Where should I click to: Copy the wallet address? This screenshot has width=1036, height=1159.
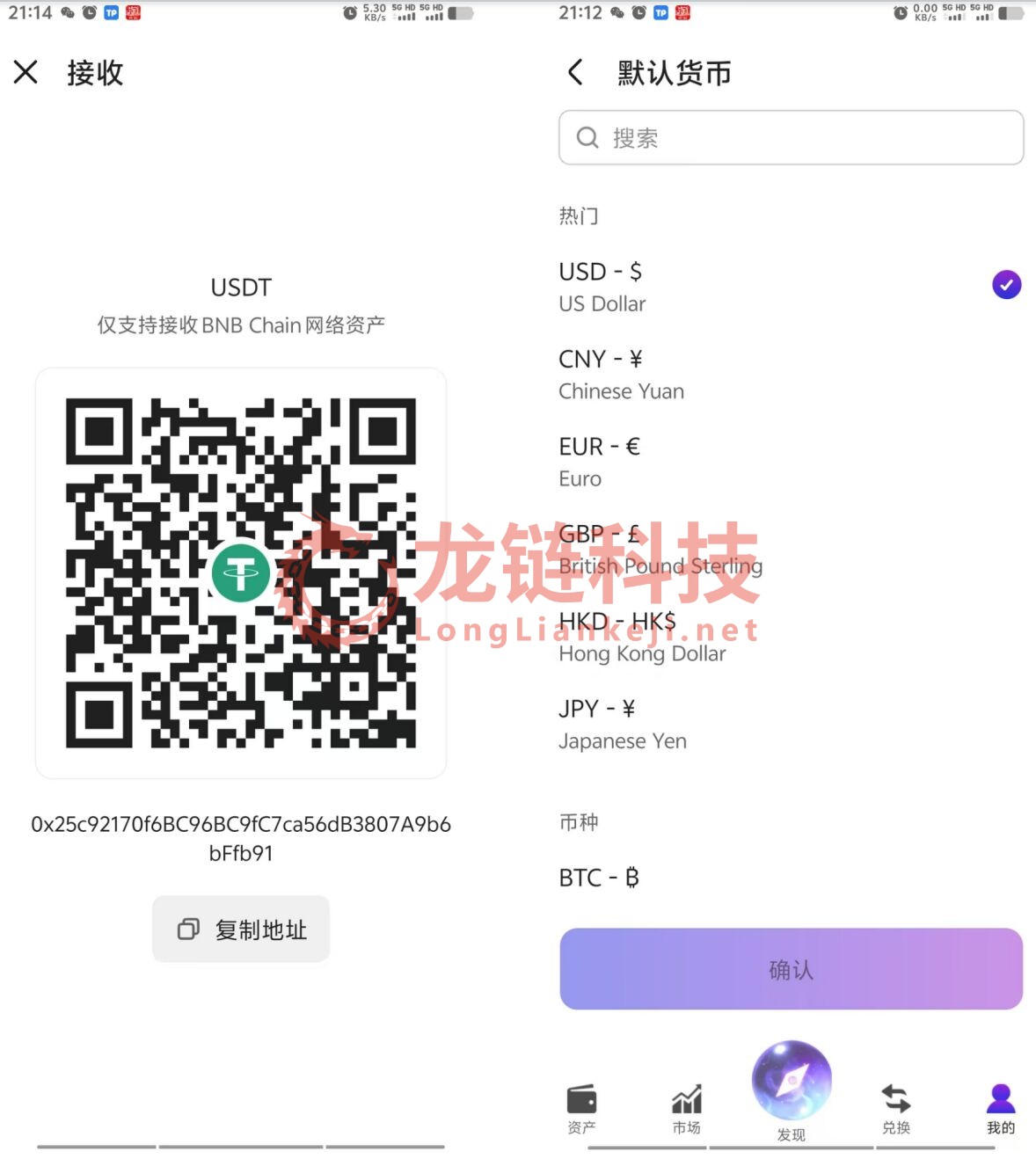click(241, 929)
